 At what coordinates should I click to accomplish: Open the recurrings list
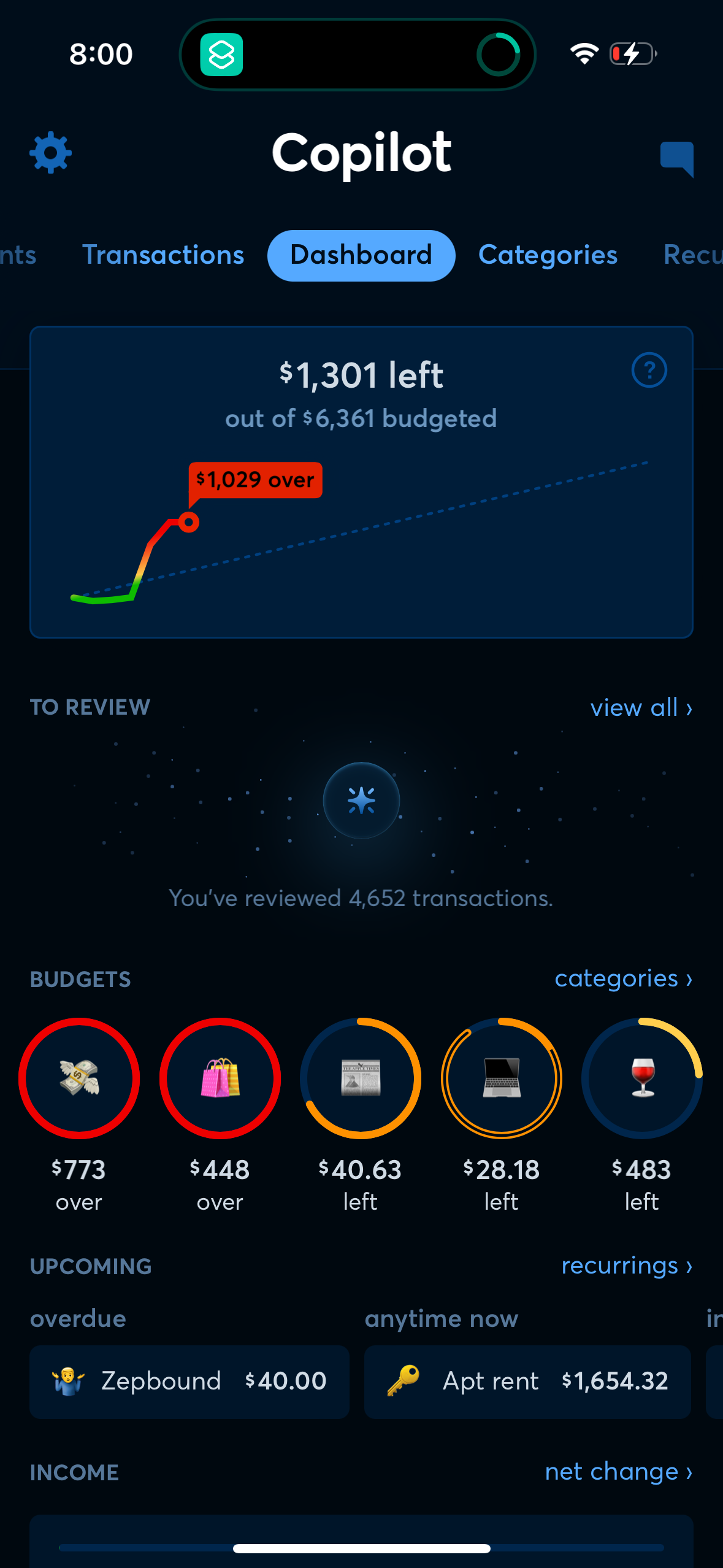tap(627, 1266)
